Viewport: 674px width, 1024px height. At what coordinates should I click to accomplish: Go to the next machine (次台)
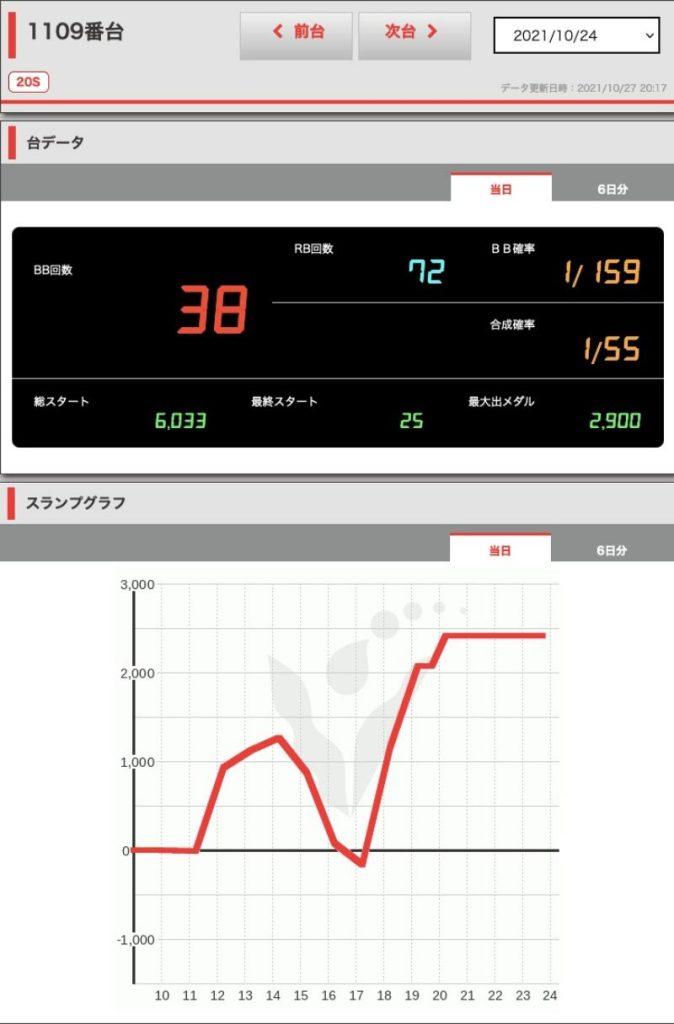(x=414, y=33)
